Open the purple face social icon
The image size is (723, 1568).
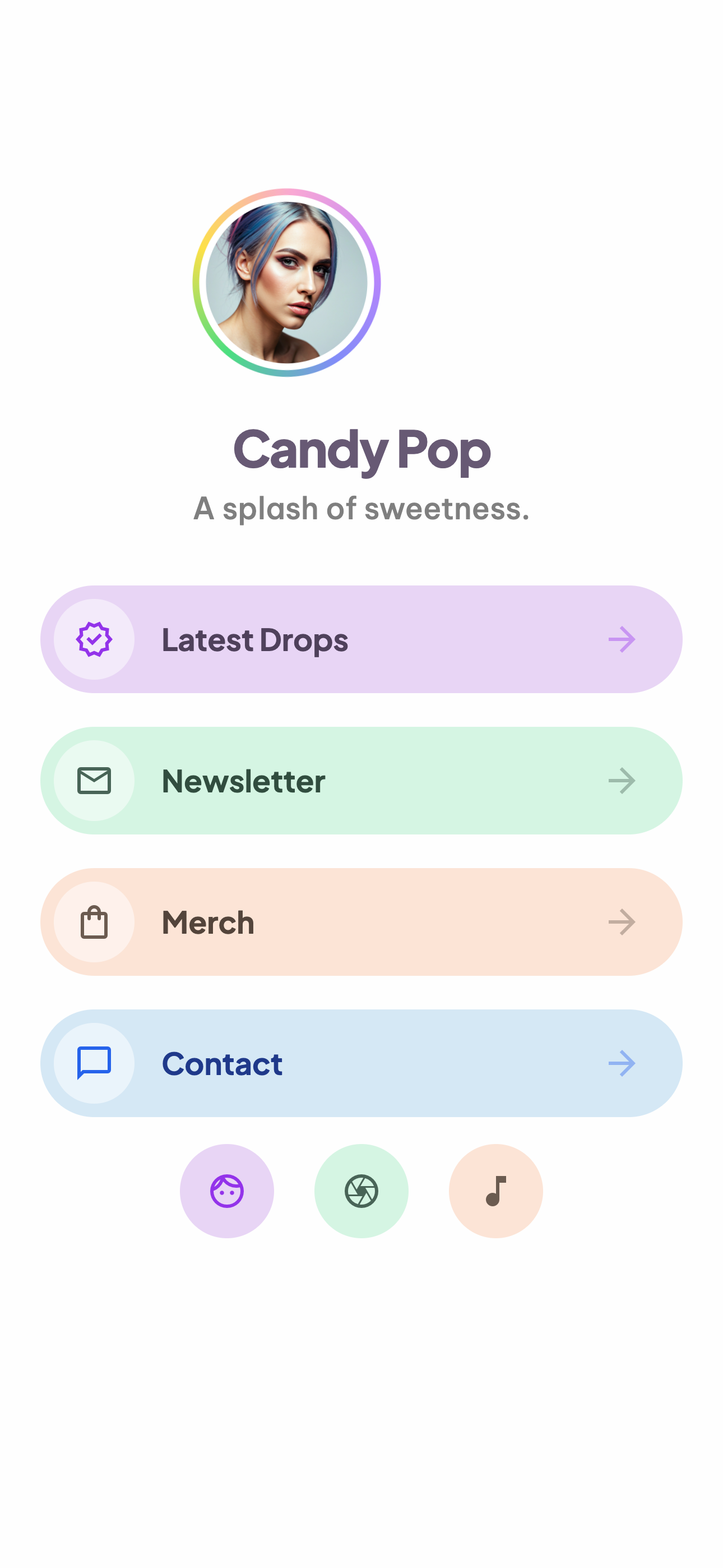tap(227, 1191)
